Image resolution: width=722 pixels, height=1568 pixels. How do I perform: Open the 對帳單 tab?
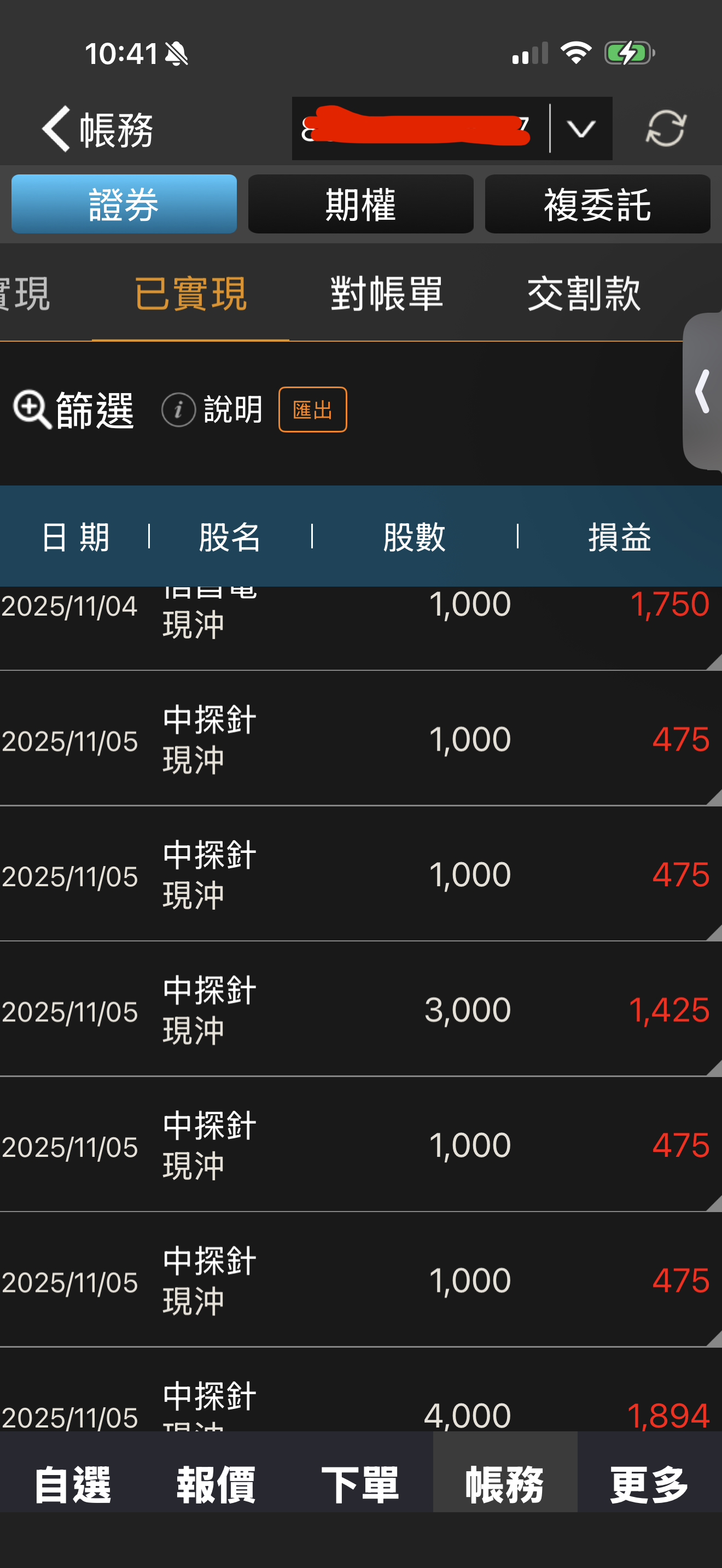coord(387,294)
